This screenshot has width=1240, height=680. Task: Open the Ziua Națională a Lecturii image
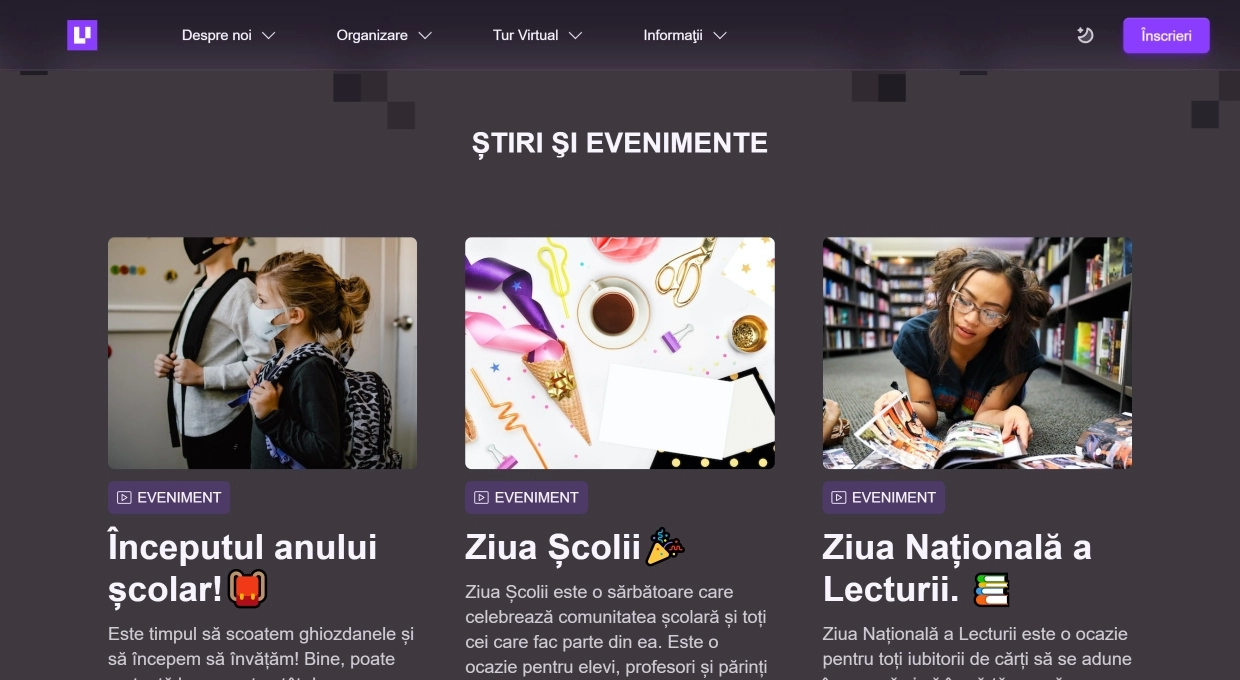(x=977, y=353)
